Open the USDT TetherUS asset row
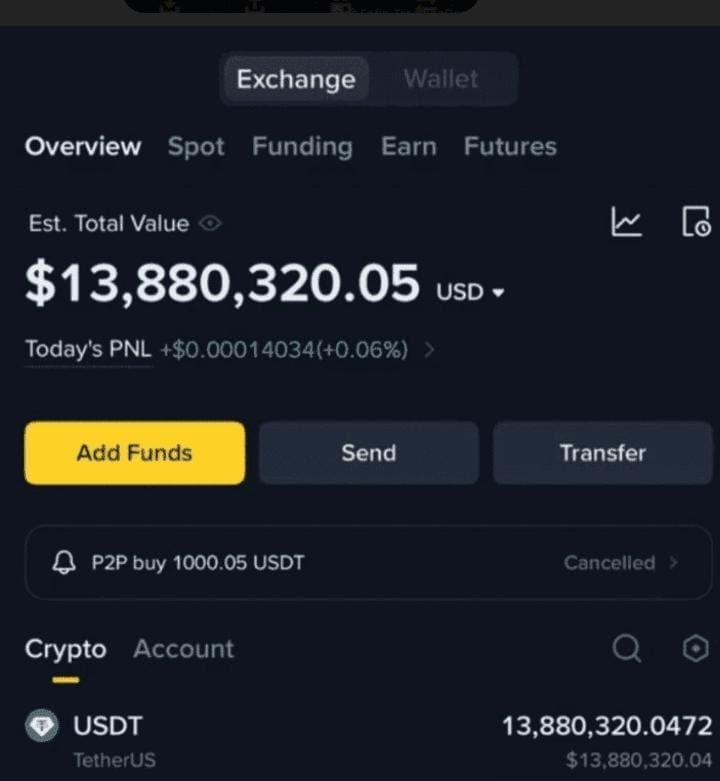Viewport: 720px width, 781px height. pyautogui.click(x=368, y=741)
